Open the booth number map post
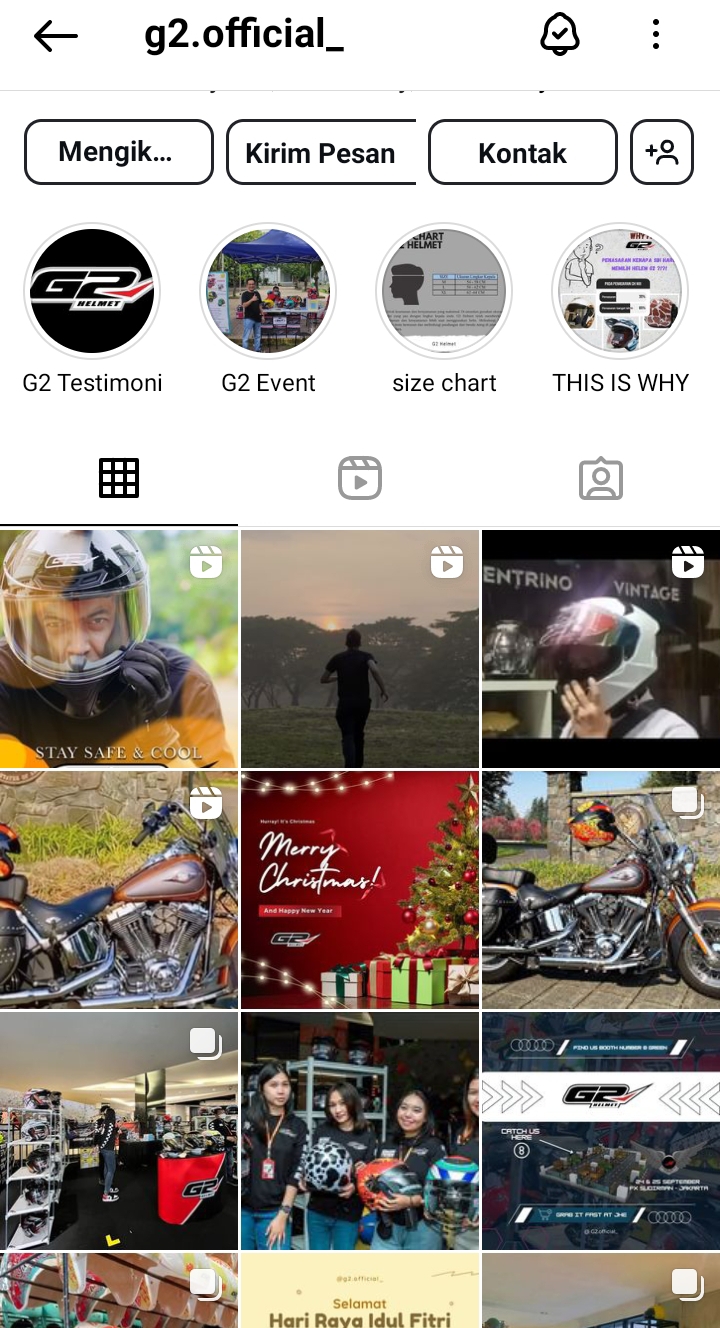The height and width of the screenshot is (1328, 720). (x=601, y=1130)
